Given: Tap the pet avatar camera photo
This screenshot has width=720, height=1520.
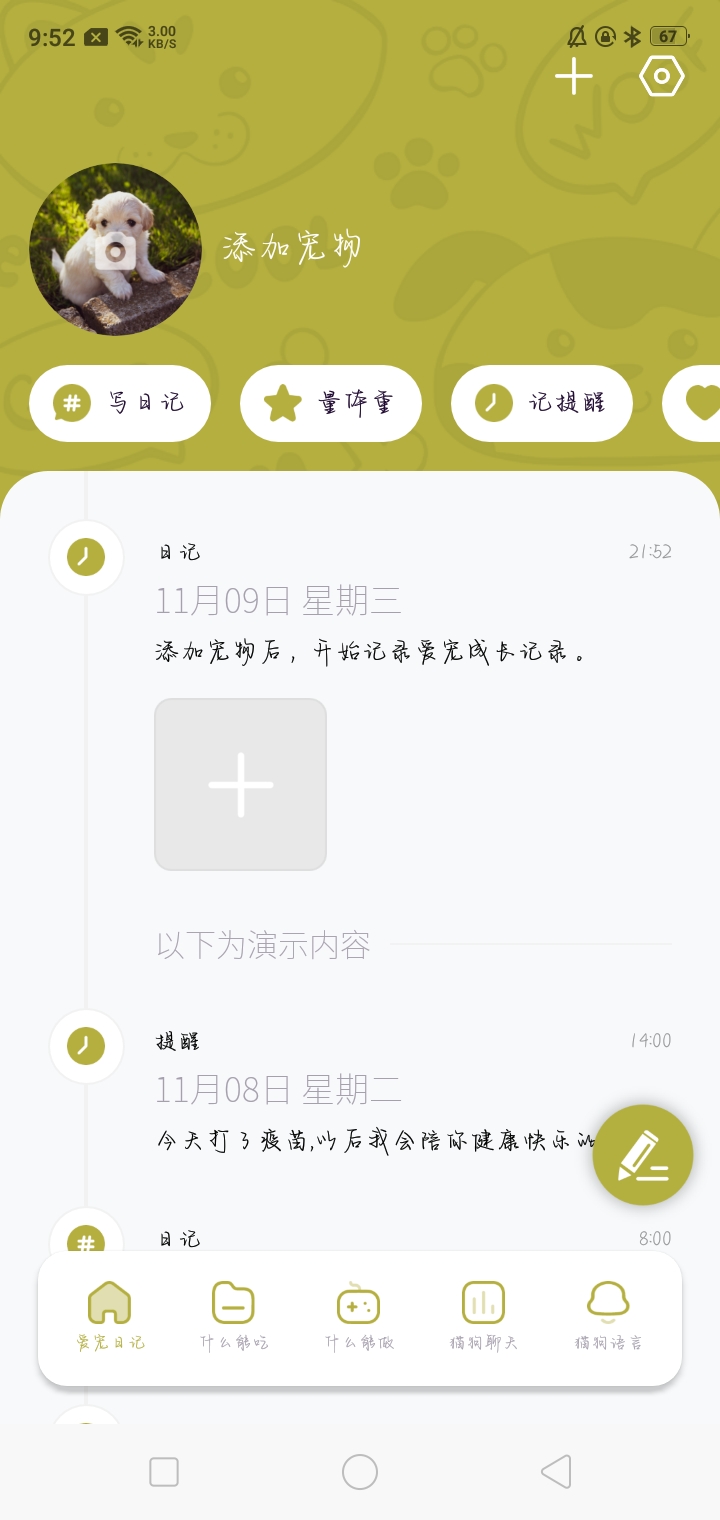Looking at the screenshot, I should click(x=116, y=249).
